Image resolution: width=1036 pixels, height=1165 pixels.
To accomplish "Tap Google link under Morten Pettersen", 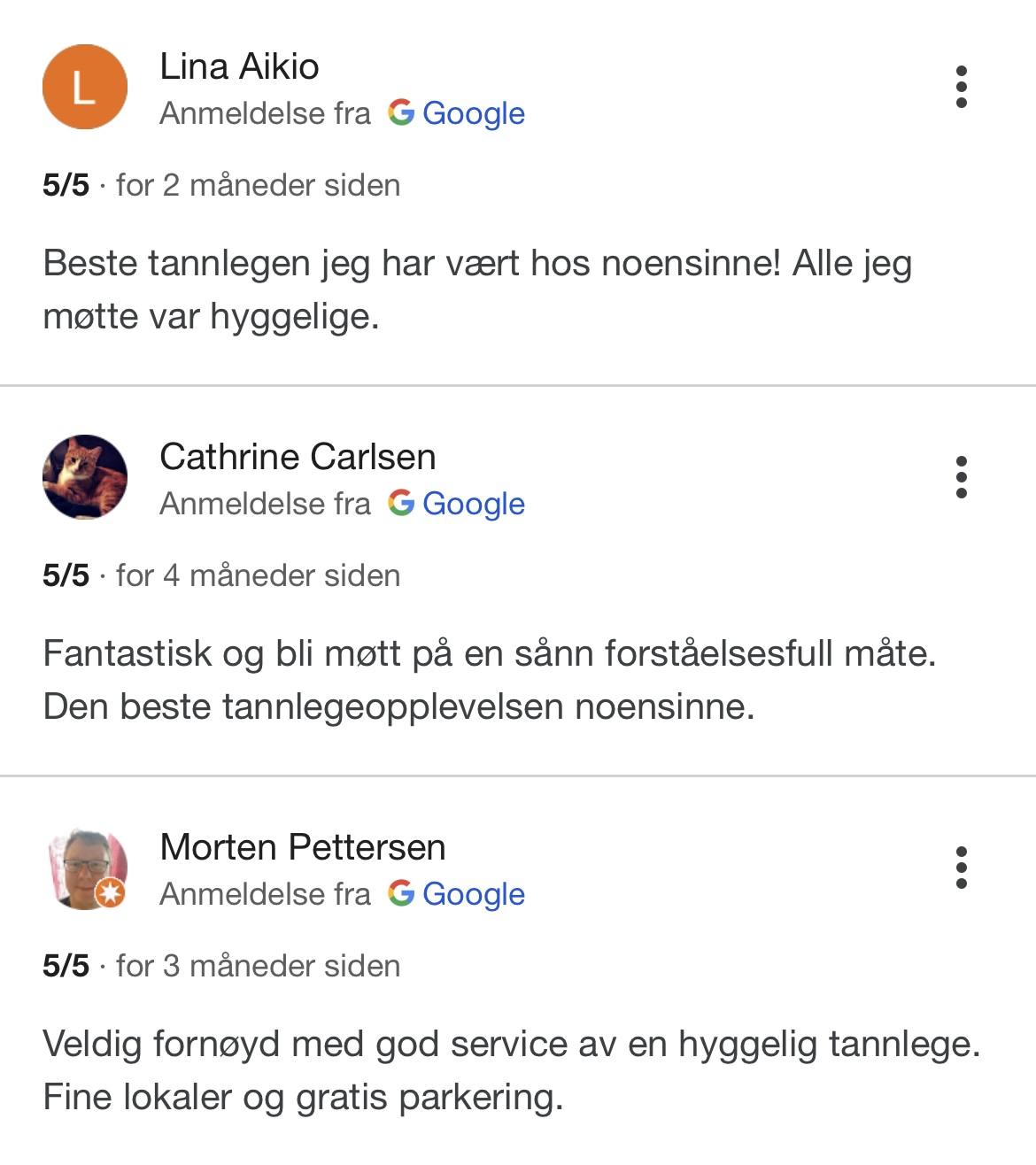I will pyautogui.click(x=457, y=894).
